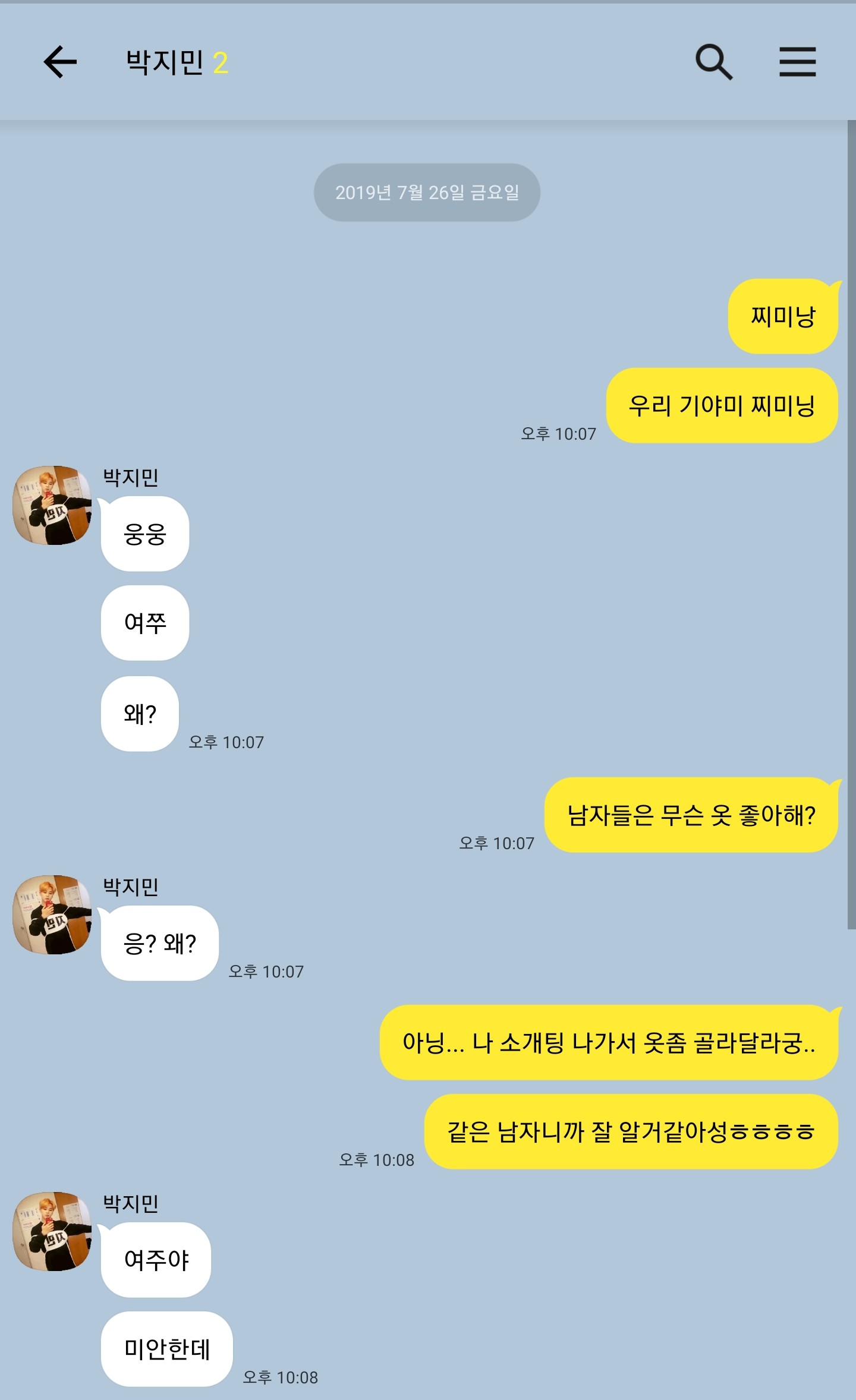
Task: Open the chat room hamburger menu
Action: 798,62
